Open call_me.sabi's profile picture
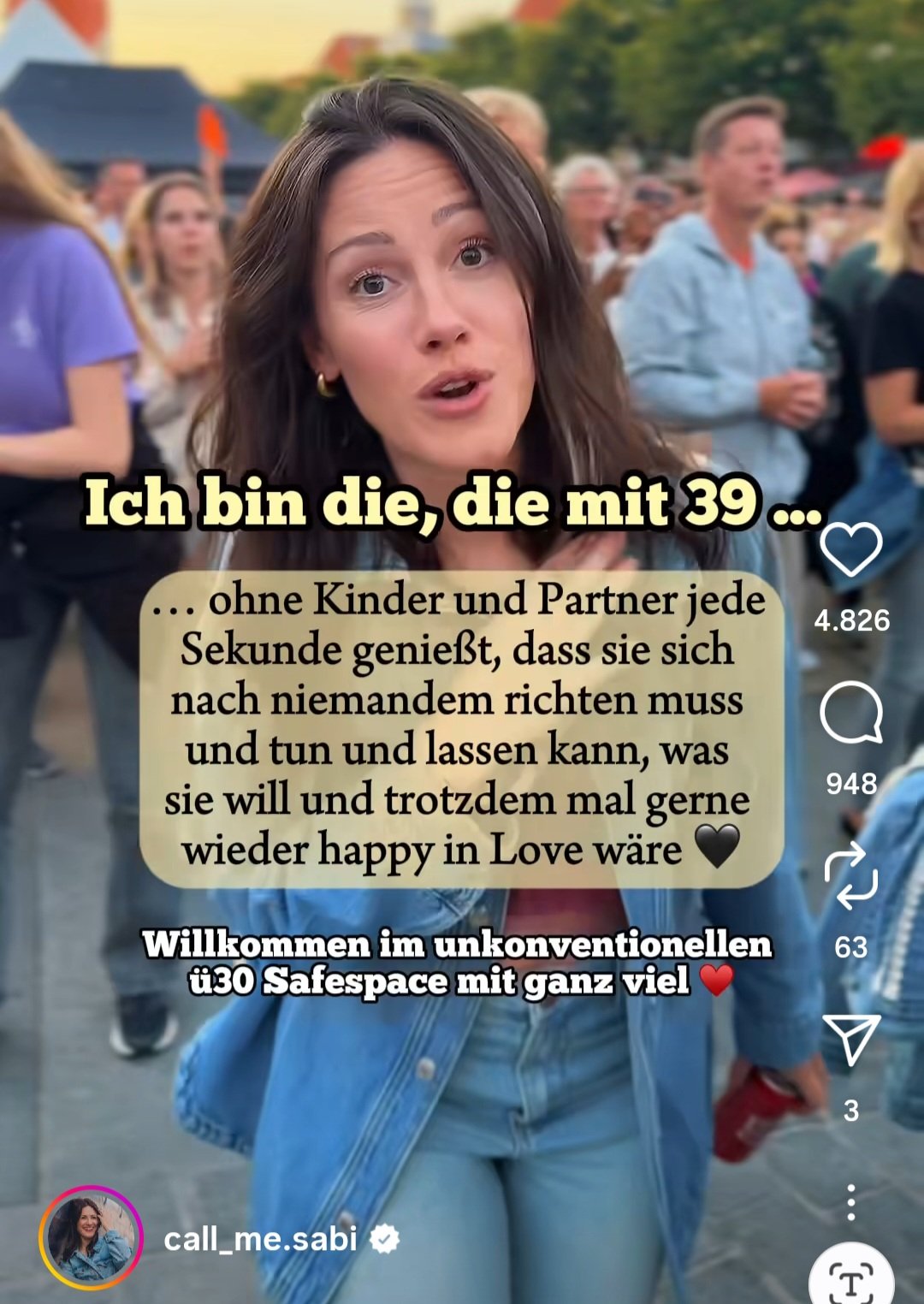The width and height of the screenshot is (924, 1304). [x=91, y=1237]
